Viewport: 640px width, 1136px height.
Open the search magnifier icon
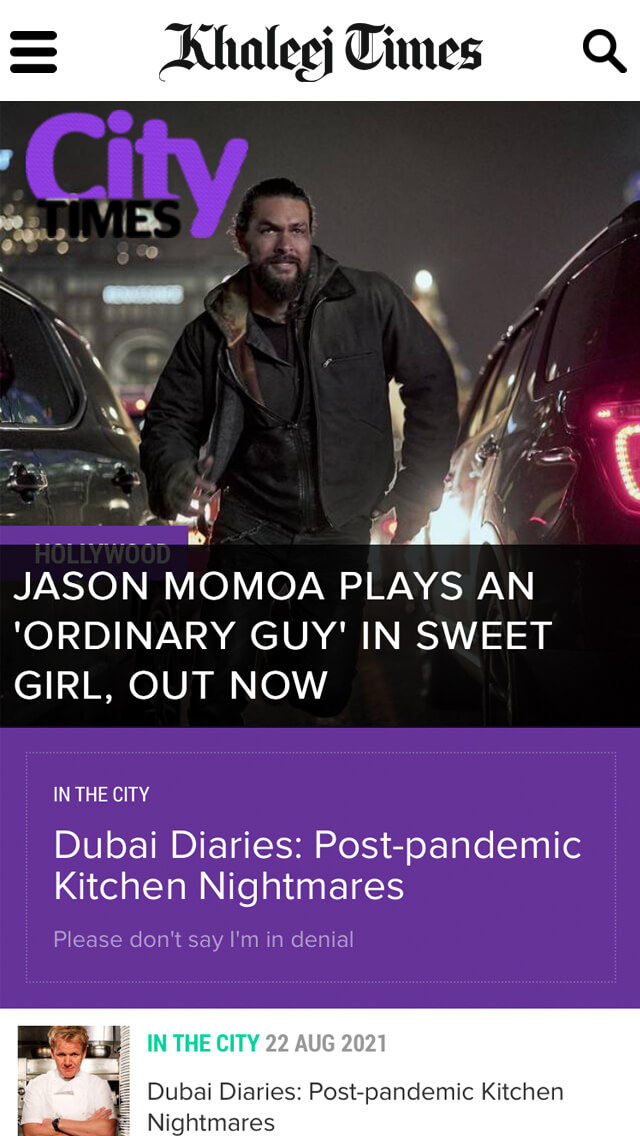(604, 50)
